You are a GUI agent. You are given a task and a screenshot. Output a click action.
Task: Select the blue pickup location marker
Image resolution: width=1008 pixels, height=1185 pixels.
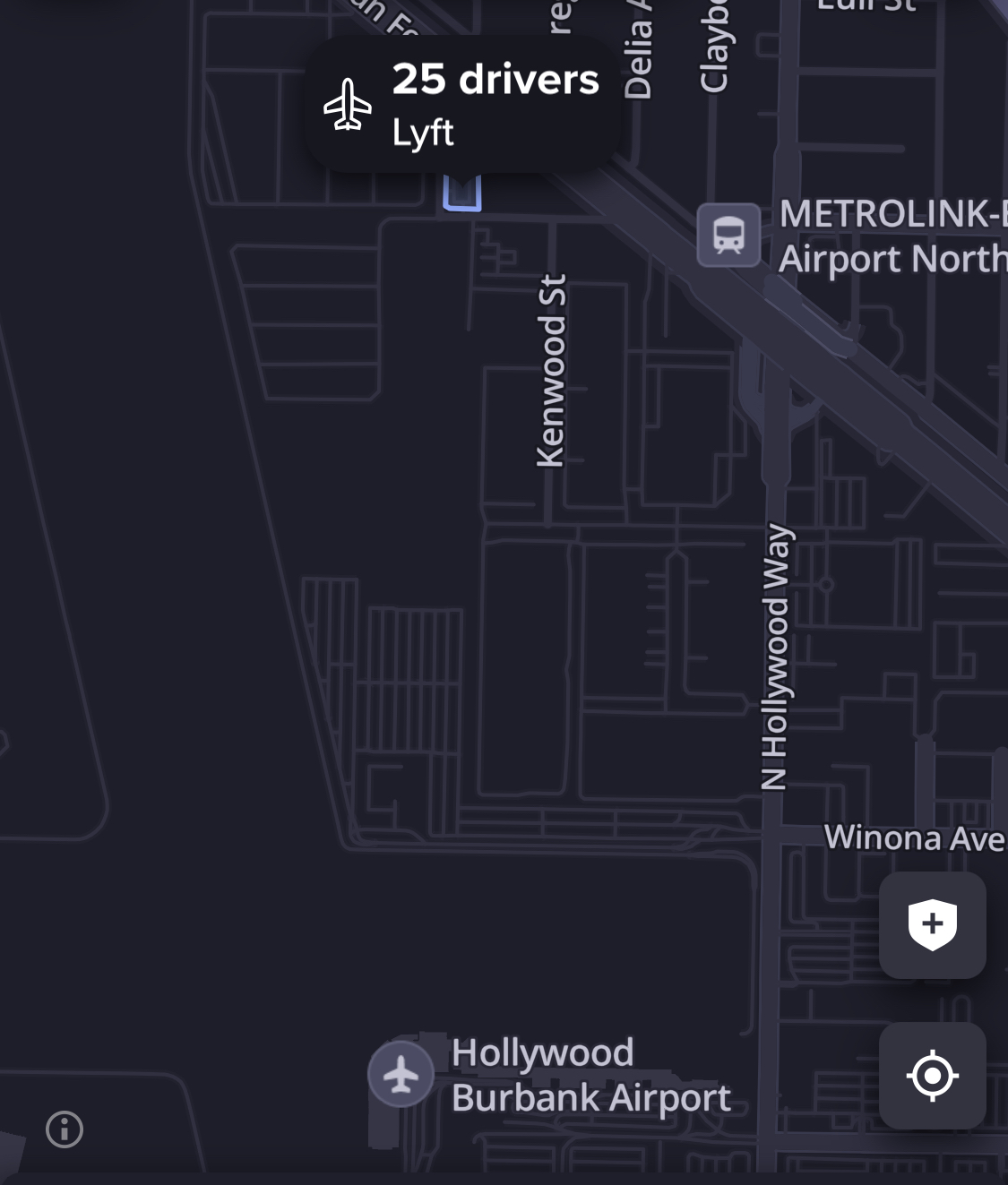click(463, 191)
